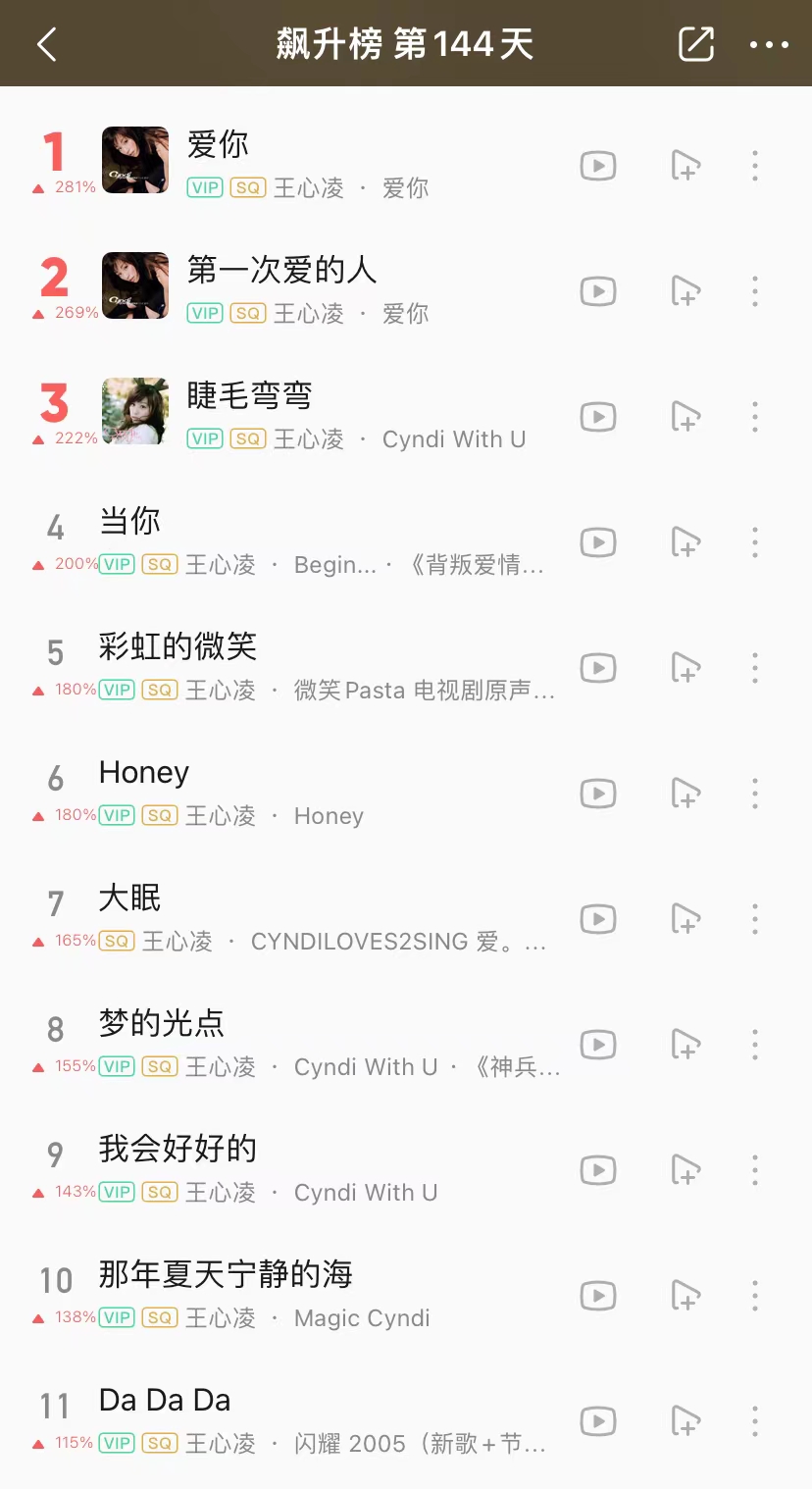Image resolution: width=812 pixels, height=1489 pixels.
Task: Watch the video for 那年夏天宁静的海
Action: coord(597,1296)
